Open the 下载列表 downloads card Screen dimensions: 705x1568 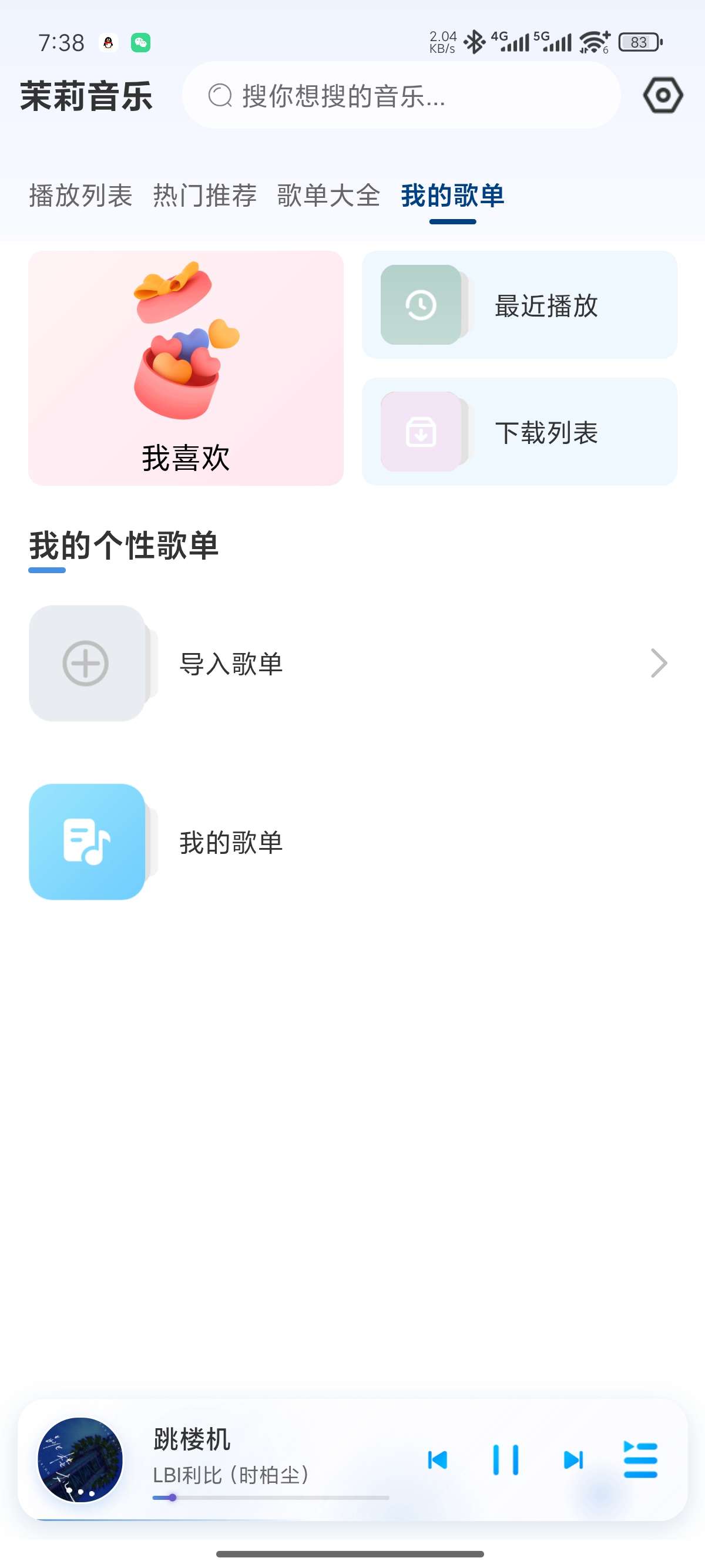pos(519,432)
